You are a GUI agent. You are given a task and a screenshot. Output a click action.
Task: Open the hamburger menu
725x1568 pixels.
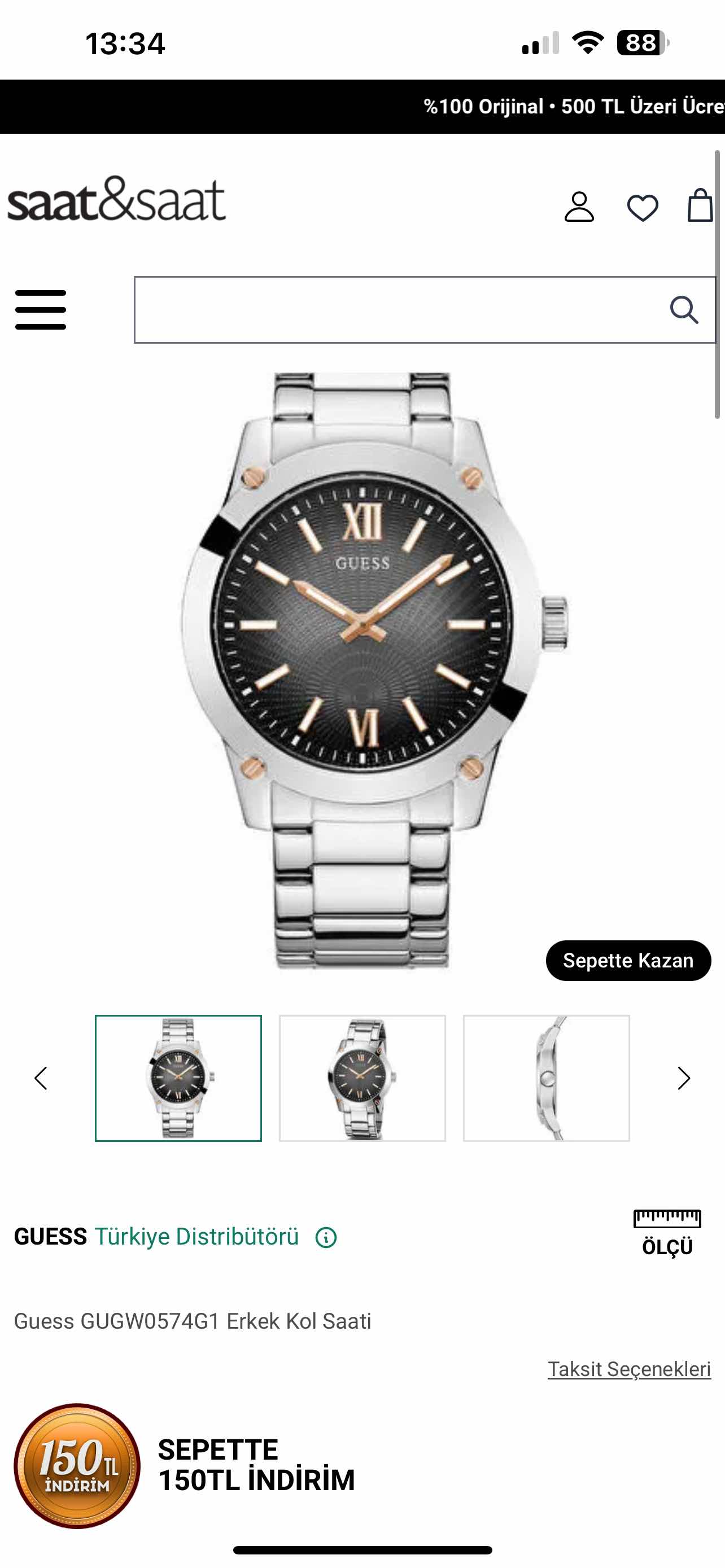point(41,310)
